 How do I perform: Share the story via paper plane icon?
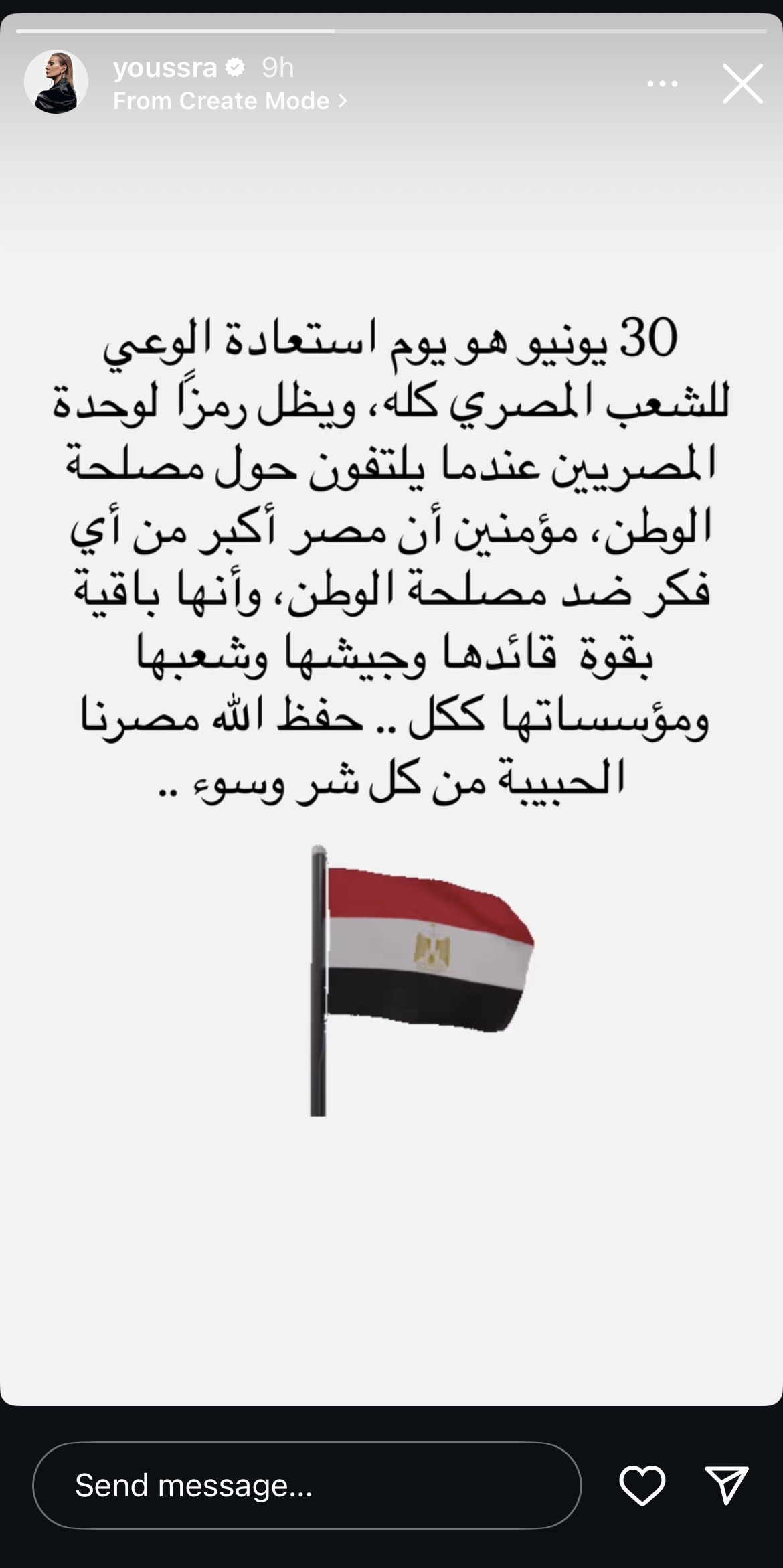click(x=726, y=1485)
